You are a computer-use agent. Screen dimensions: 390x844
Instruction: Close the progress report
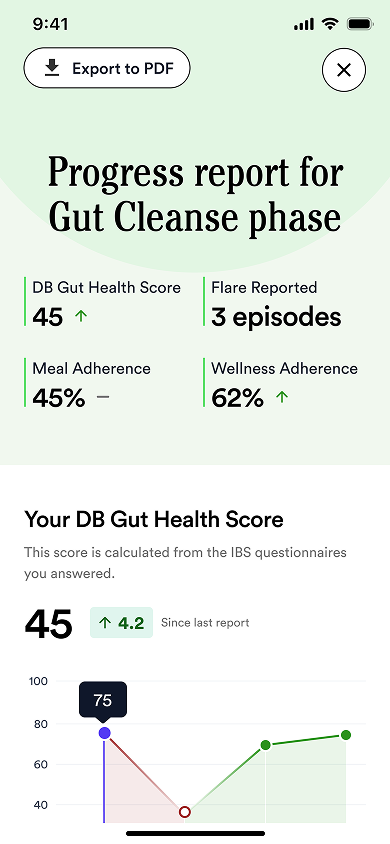pos(344,69)
